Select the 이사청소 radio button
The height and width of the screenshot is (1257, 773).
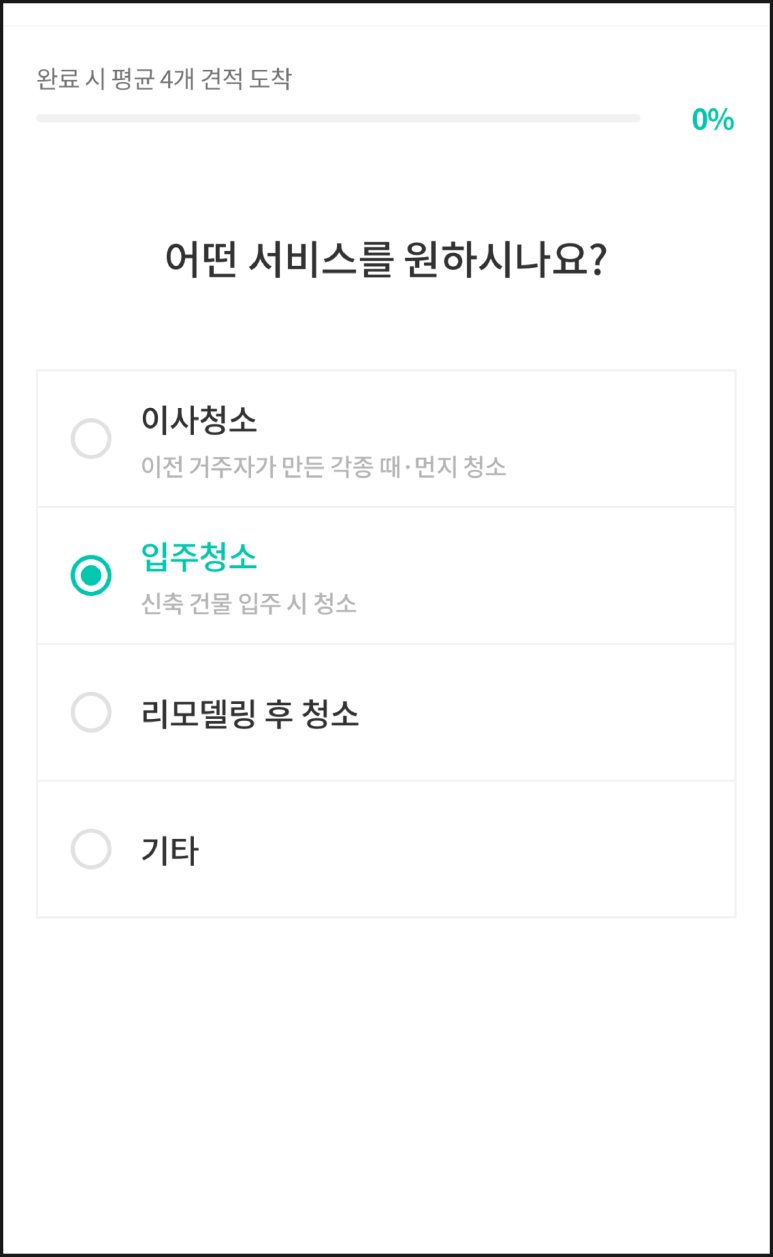91,438
